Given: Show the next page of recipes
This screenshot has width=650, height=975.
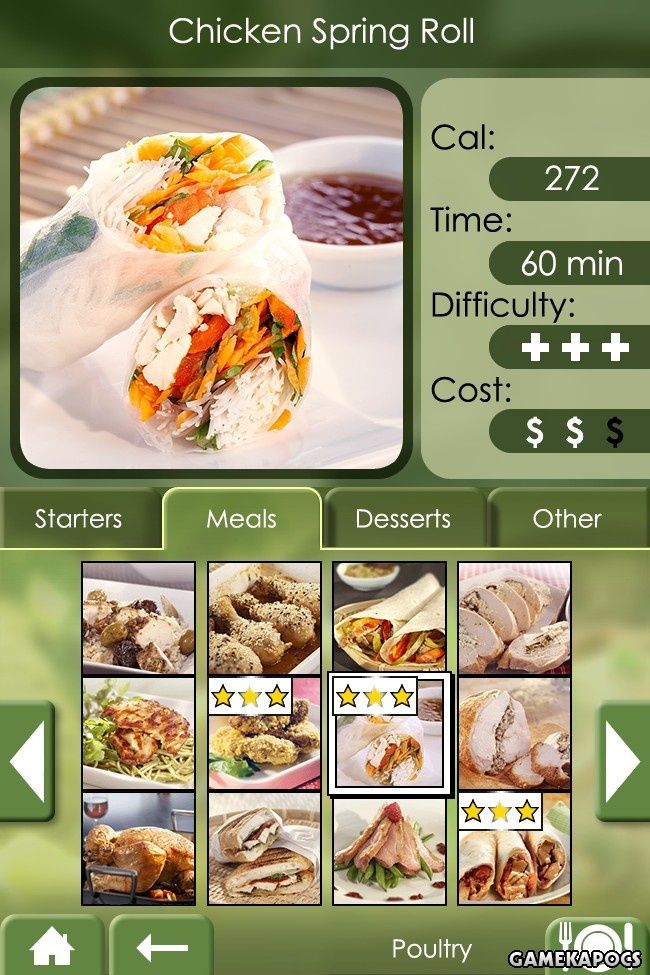Looking at the screenshot, I should [622, 761].
